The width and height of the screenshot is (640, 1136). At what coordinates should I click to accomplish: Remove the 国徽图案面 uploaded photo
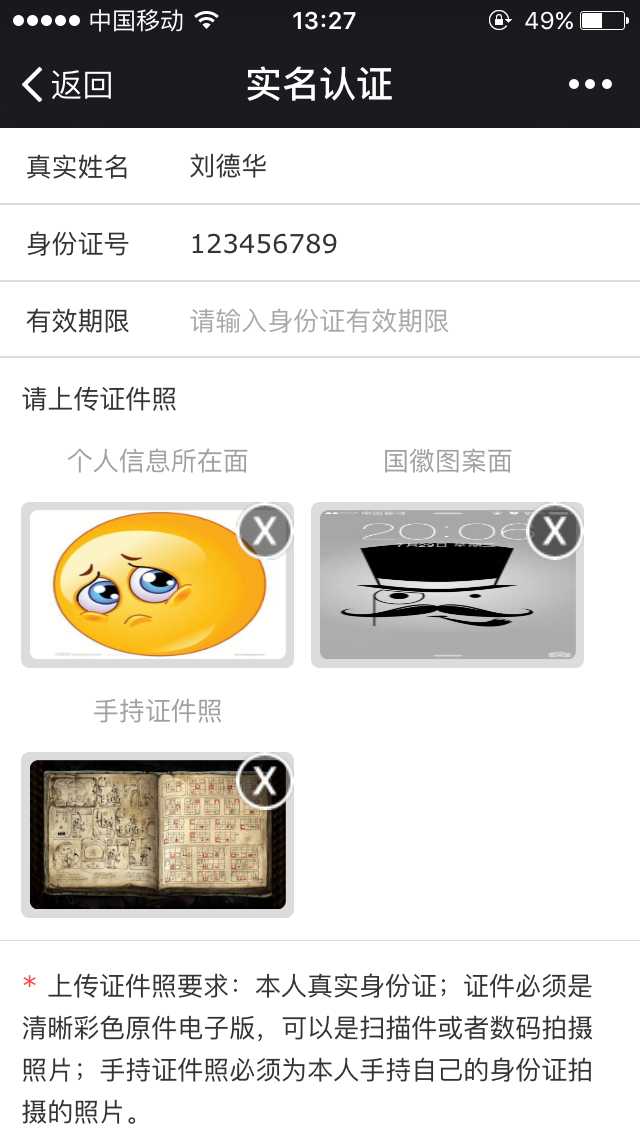coord(555,531)
